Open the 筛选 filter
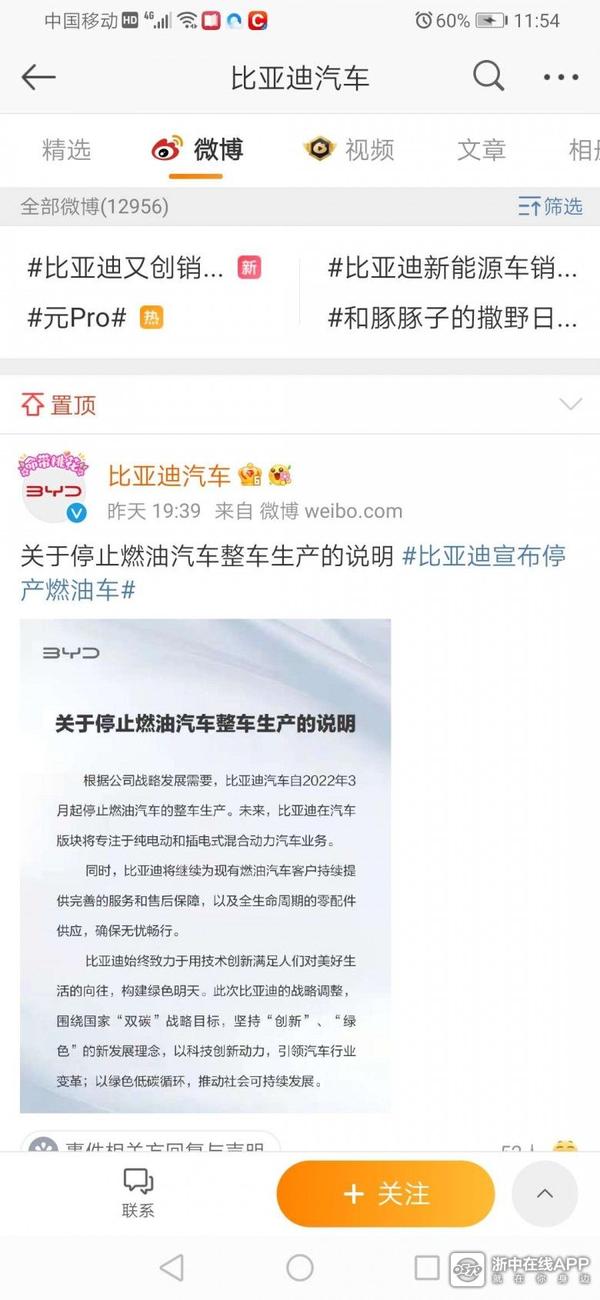 point(550,207)
